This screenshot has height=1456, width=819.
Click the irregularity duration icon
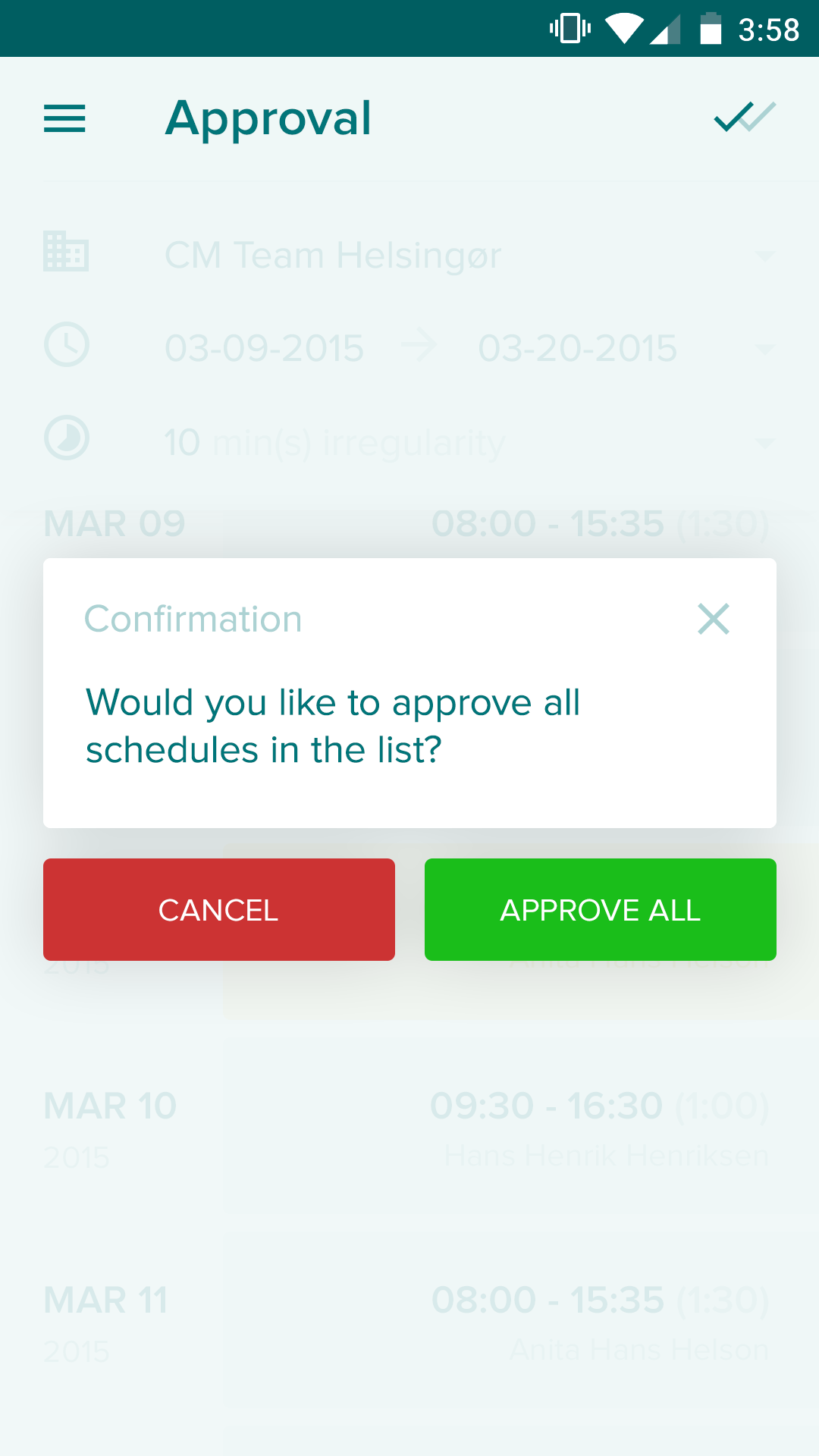(66, 438)
